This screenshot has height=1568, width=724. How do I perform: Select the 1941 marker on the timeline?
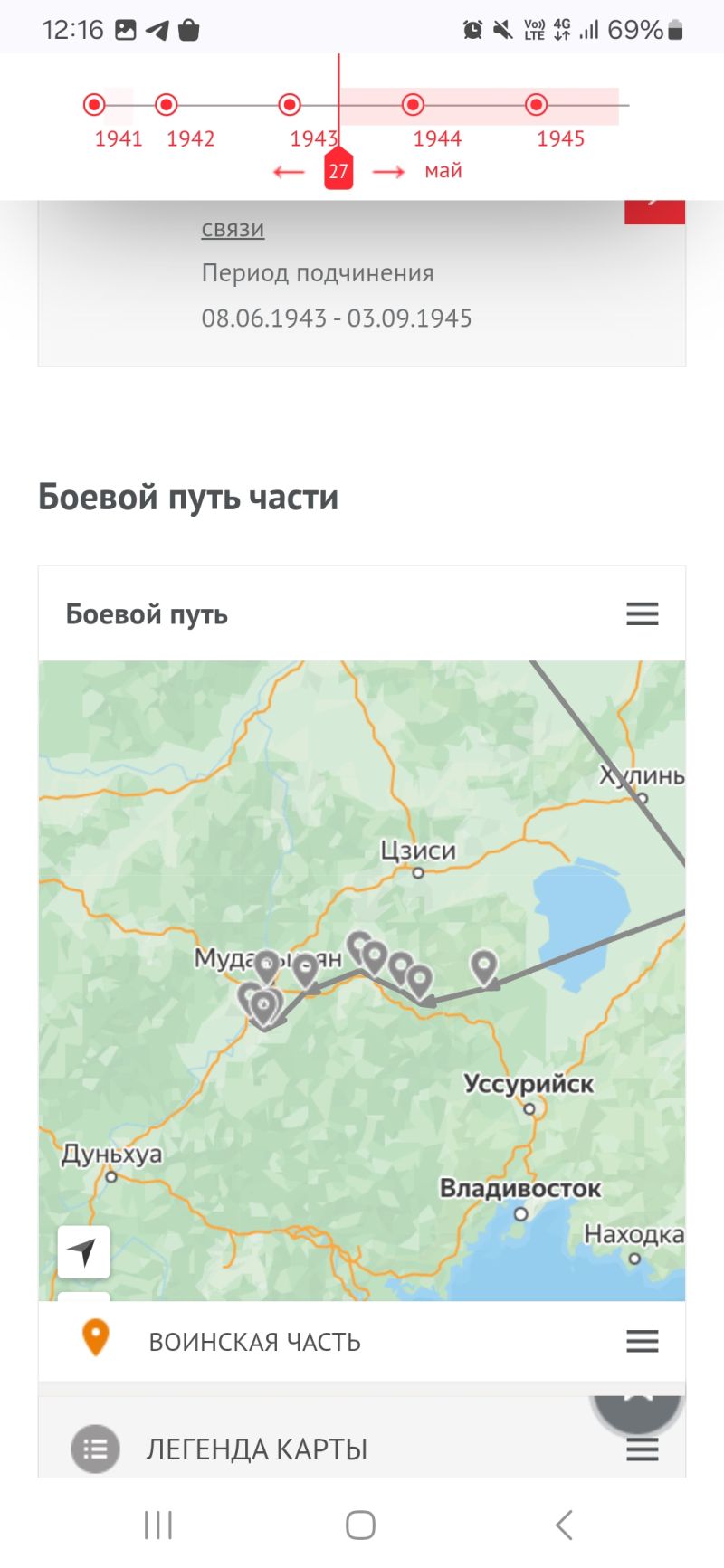pyautogui.click(x=94, y=105)
